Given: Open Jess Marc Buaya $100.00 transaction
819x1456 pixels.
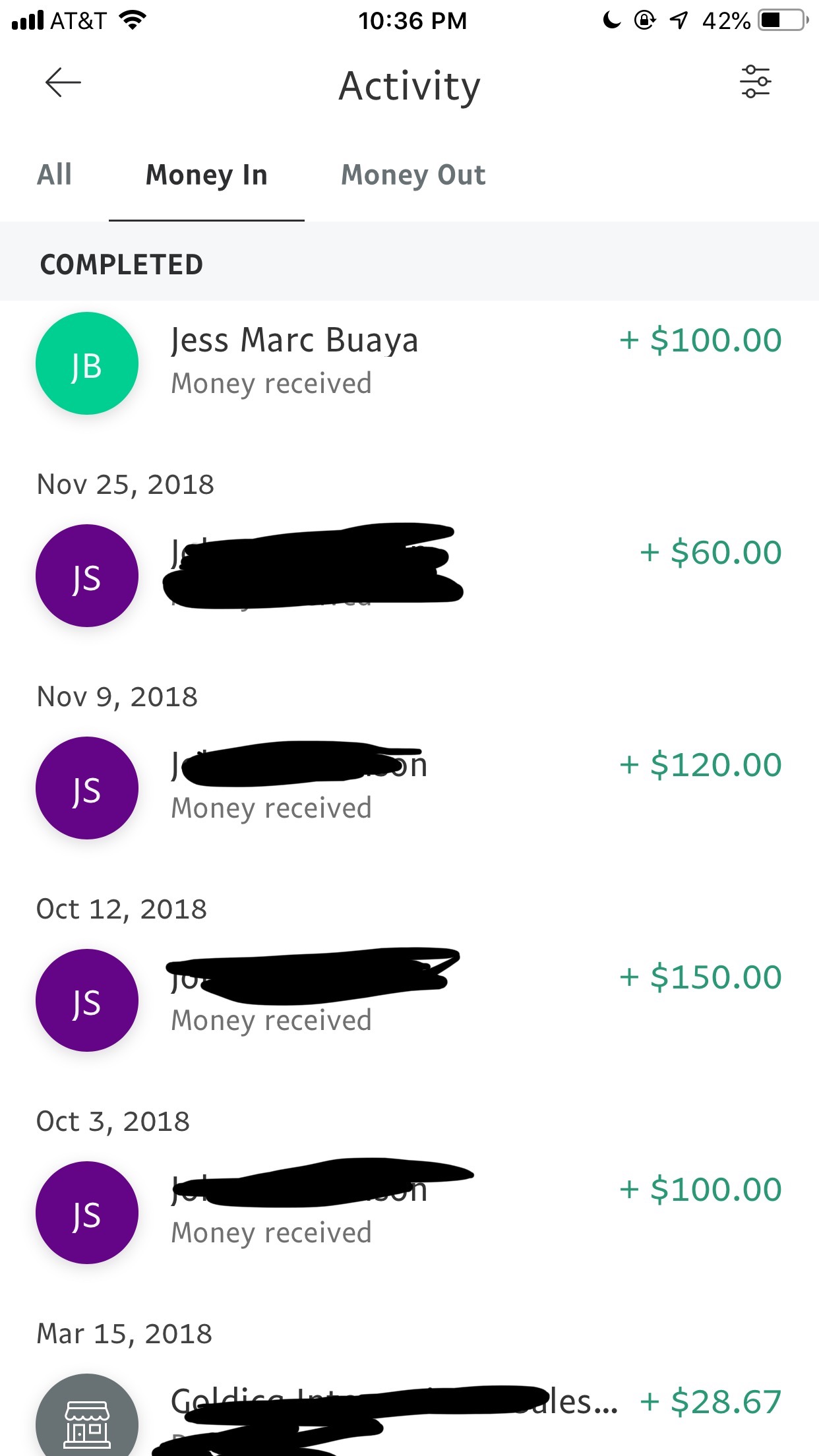Looking at the screenshot, I should tap(409, 363).
